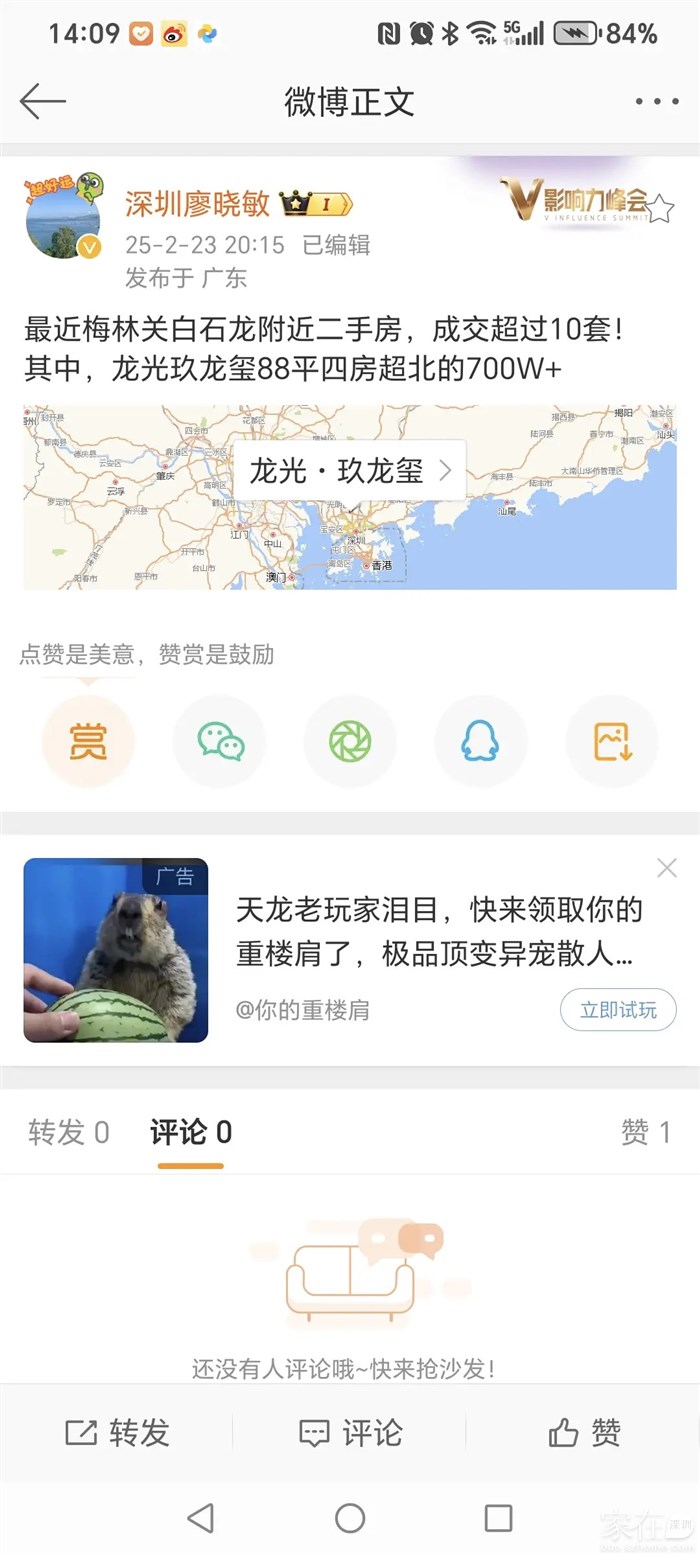Repost with the bottom 转发 button
This screenshot has height=1555, width=700.
pyautogui.click(x=118, y=1433)
